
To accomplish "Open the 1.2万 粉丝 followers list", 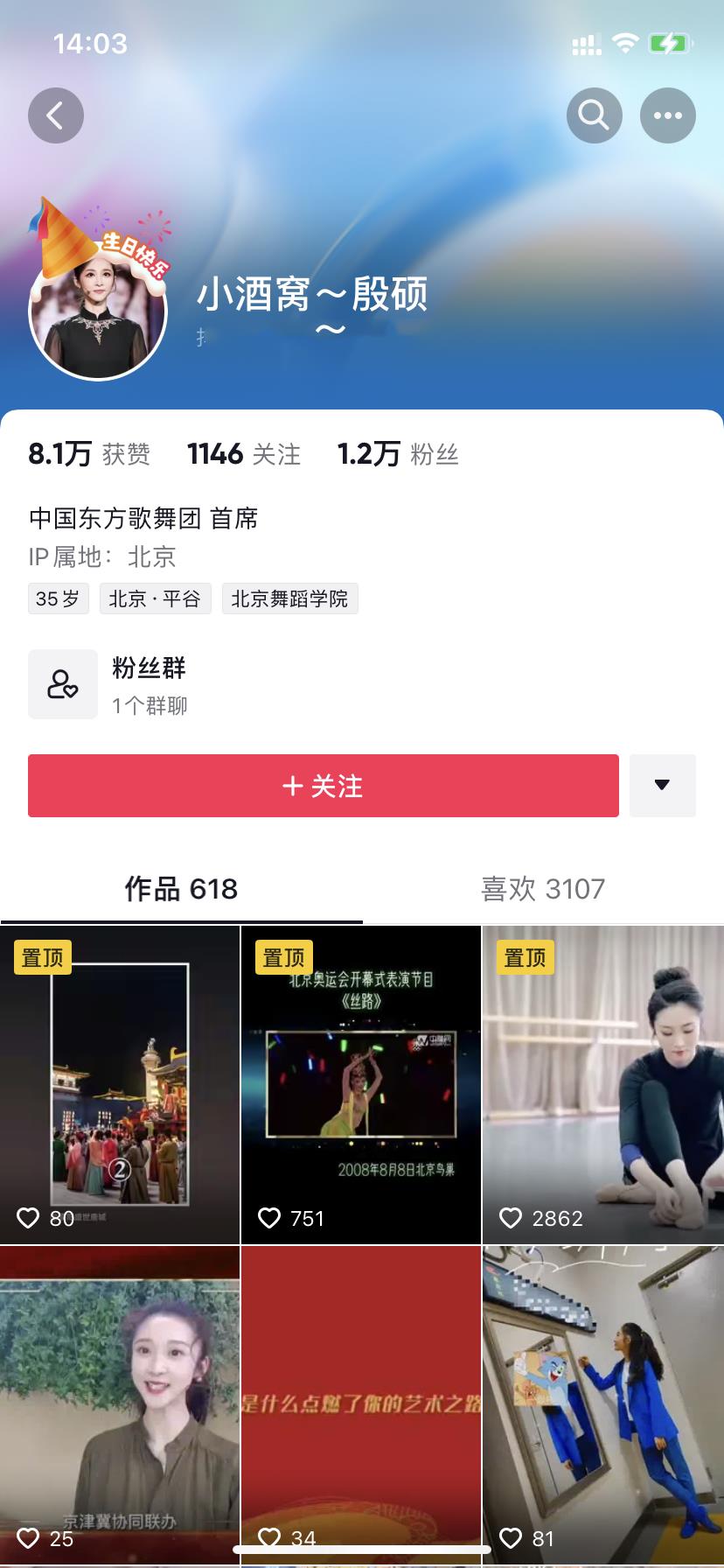I will [398, 454].
